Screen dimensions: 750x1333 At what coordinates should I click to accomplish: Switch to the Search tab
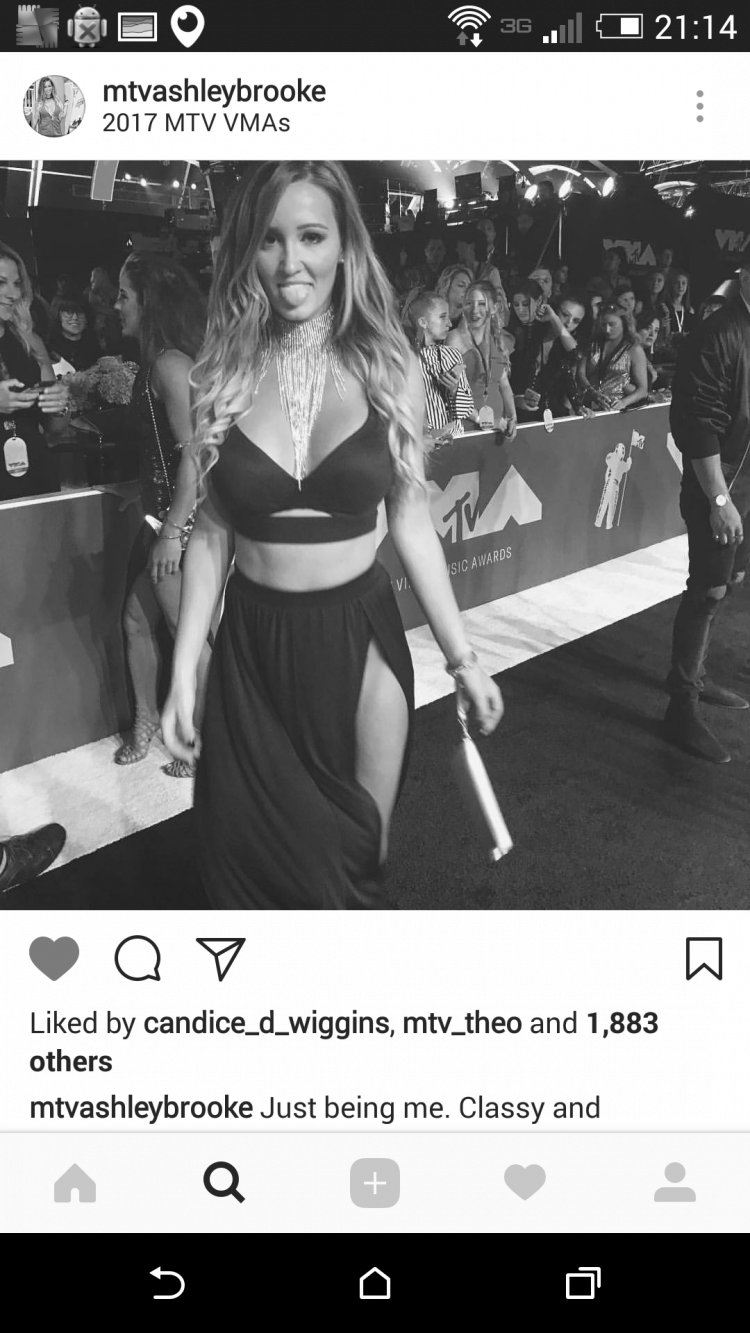coord(224,1184)
